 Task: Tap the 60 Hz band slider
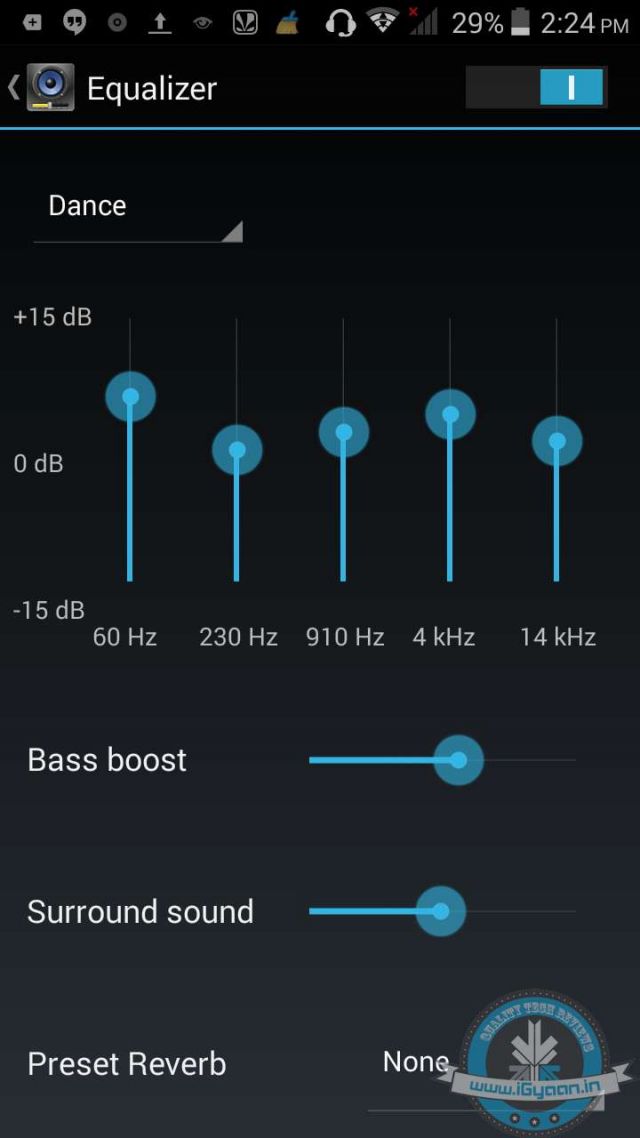tap(130, 396)
